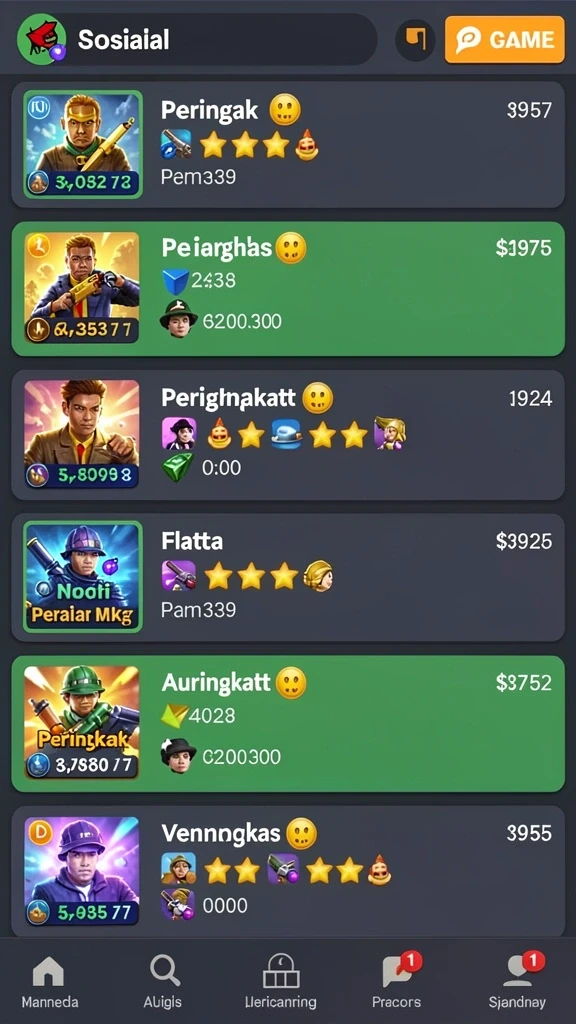The image size is (576, 1024).
Task: Open the Sosiaial profile avatar
Action: pos(42,39)
